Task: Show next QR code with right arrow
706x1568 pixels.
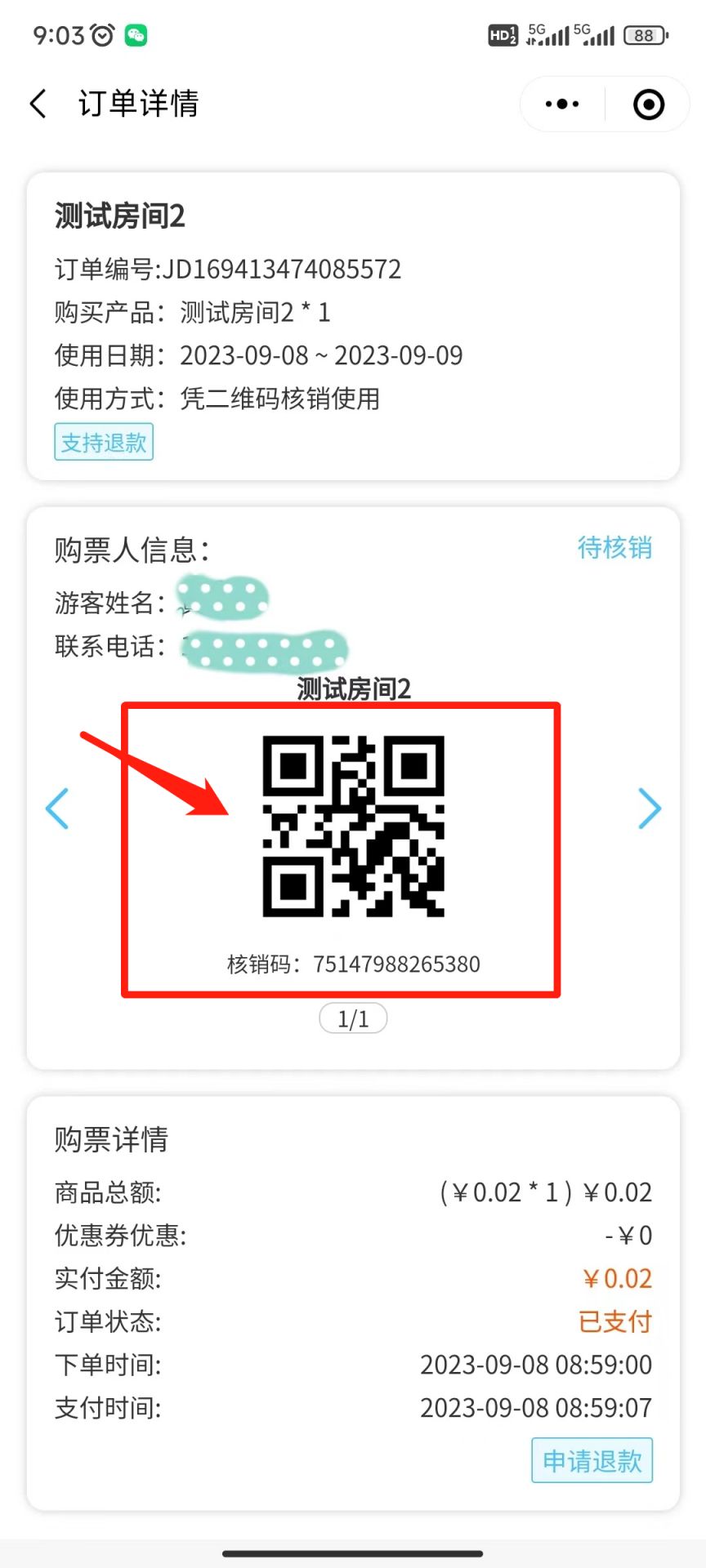Action: tap(649, 808)
